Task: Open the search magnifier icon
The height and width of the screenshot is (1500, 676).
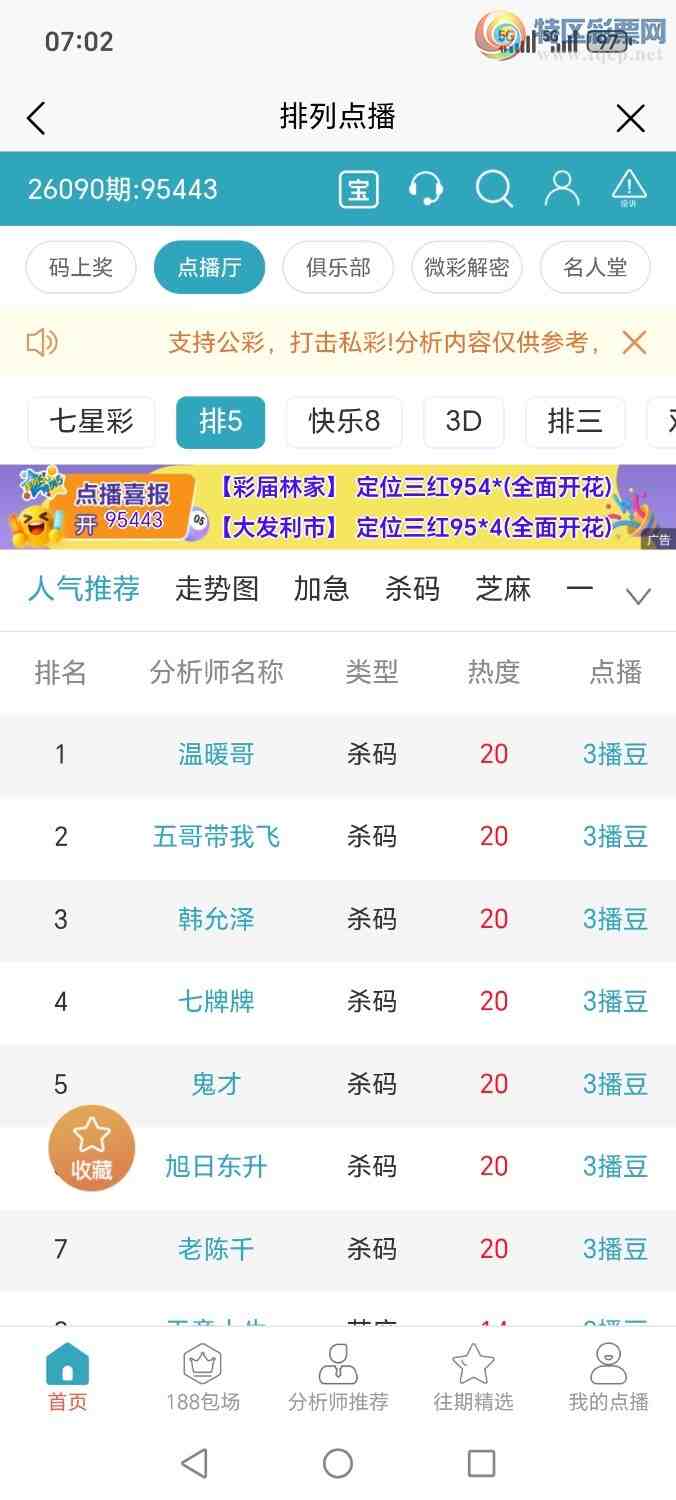Action: coord(493,188)
